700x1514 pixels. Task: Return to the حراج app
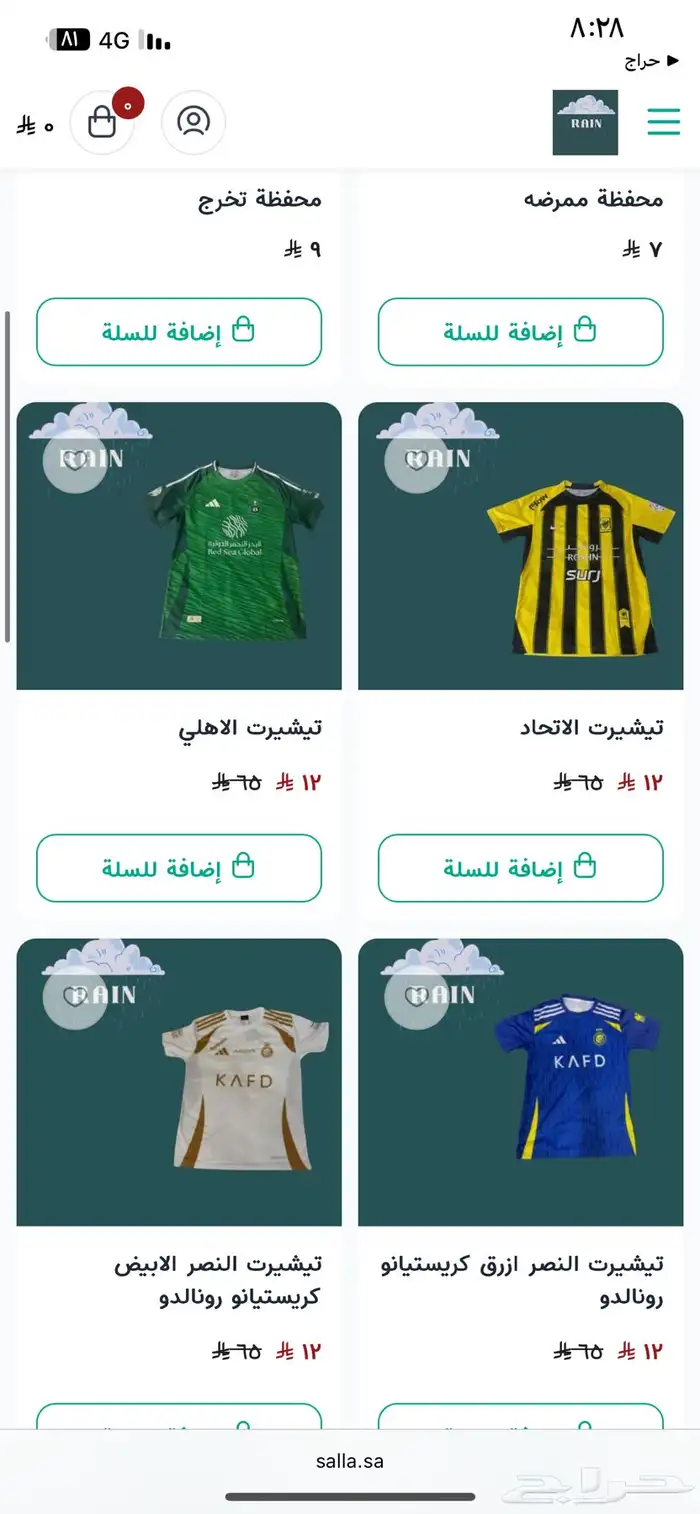pos(648,61)
